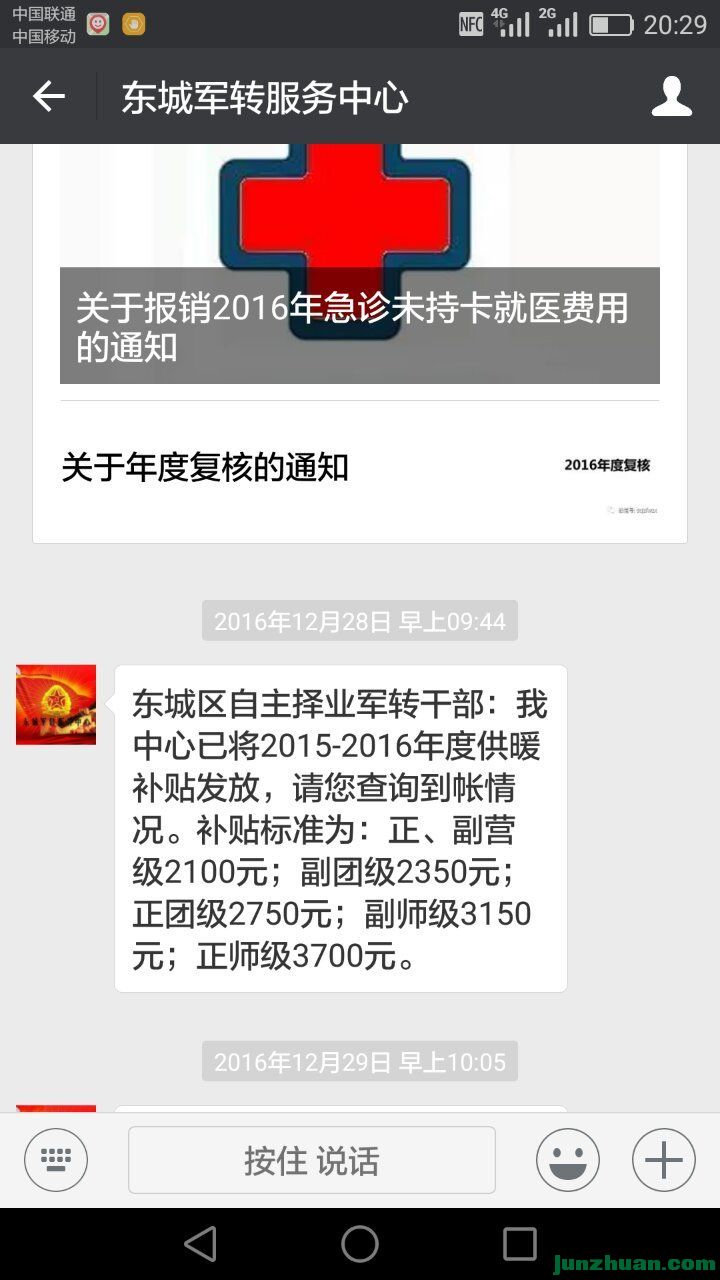Open recent apps
Image resolution: width=720 pixels, height=1280 pixels.
tap(519, 1244)
